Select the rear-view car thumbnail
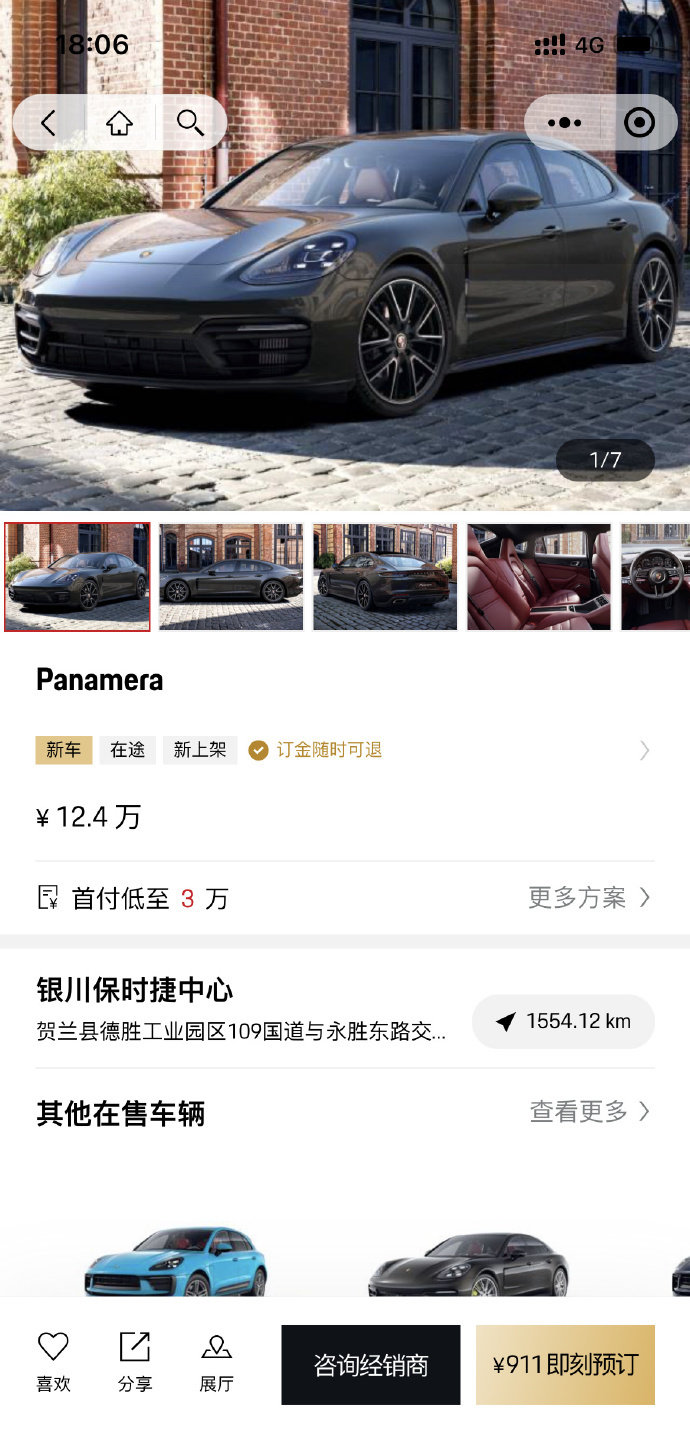This screenshot has width=690, height=1437. click(x=385, y=577)
